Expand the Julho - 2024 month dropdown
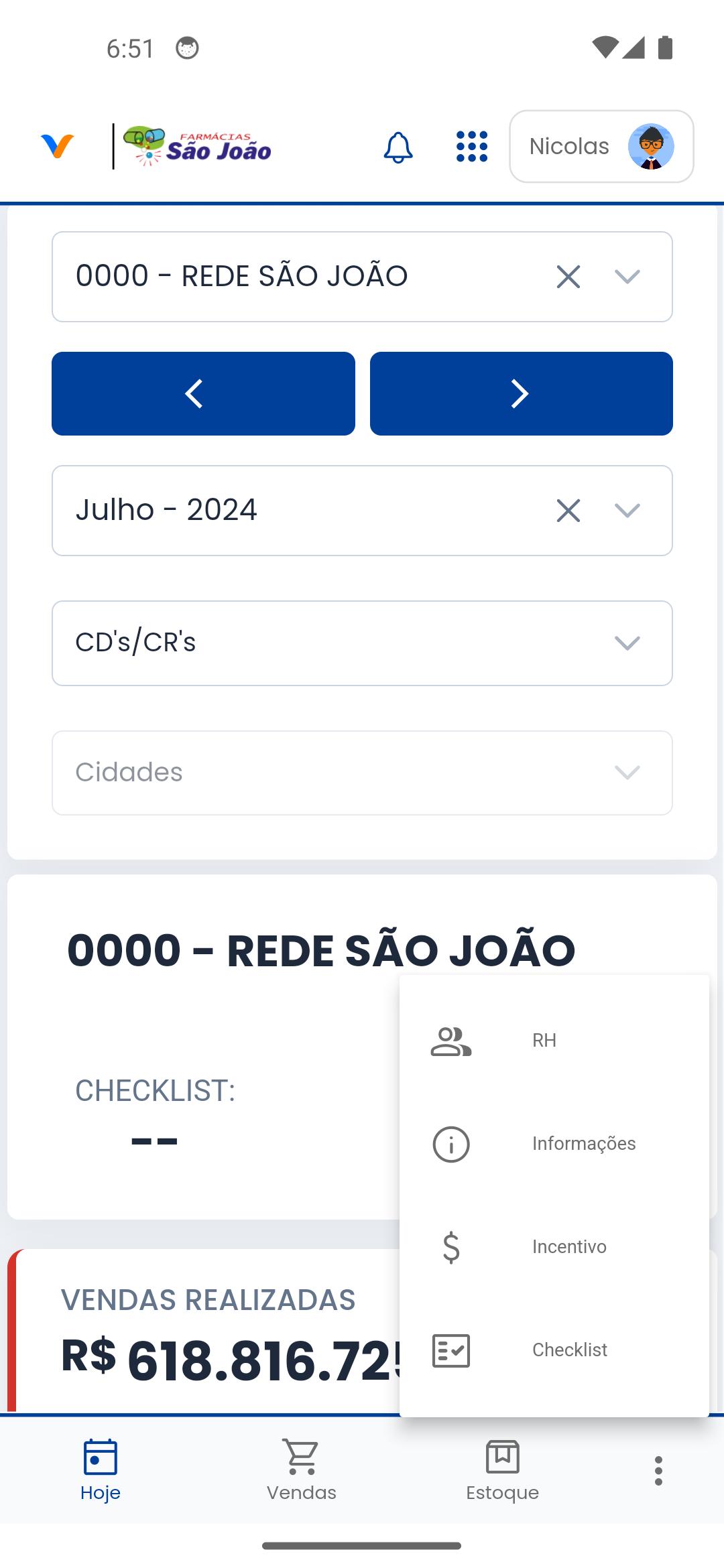This screenshot has width=724, height=1568. [x=627, y=511]
